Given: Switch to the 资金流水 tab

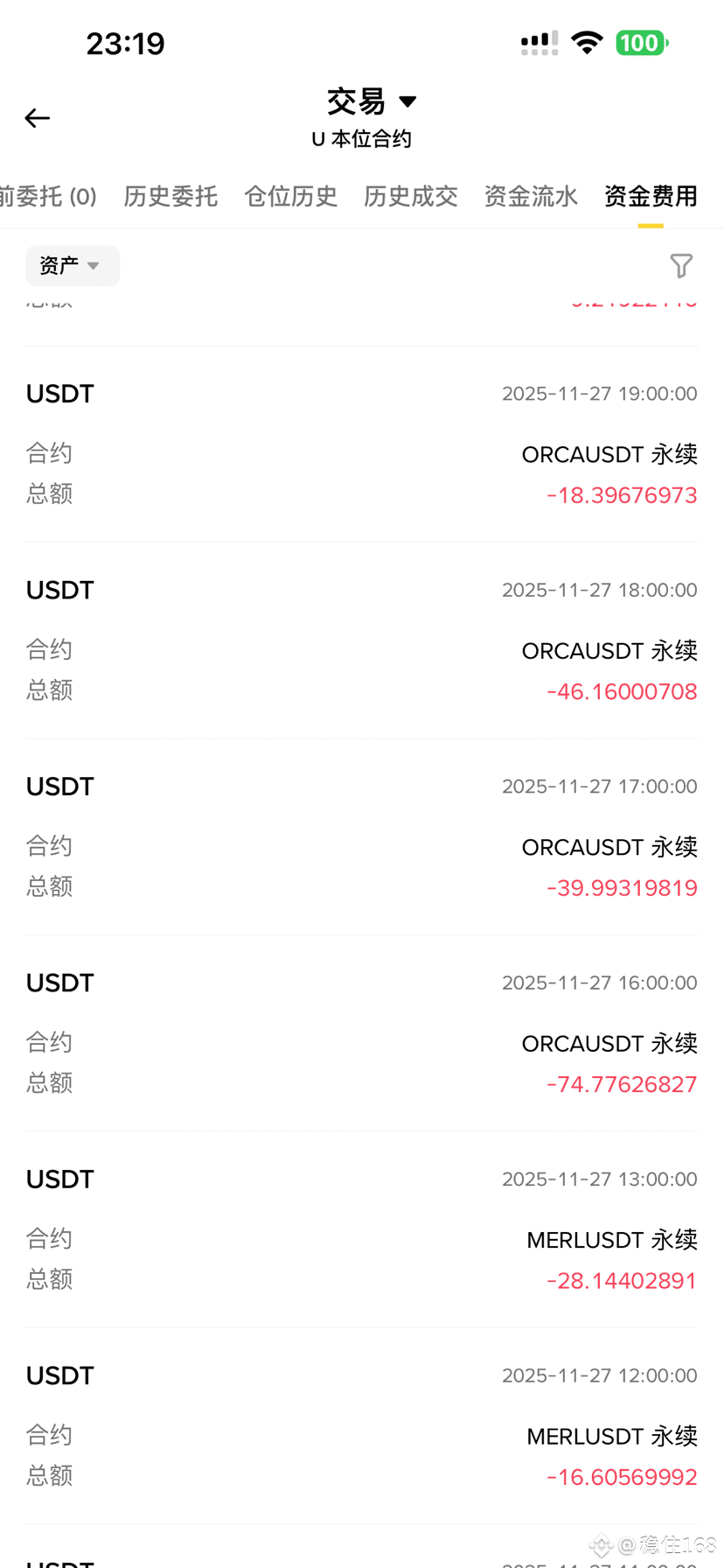Looking at the screenshot, I should tap(531, 197).
